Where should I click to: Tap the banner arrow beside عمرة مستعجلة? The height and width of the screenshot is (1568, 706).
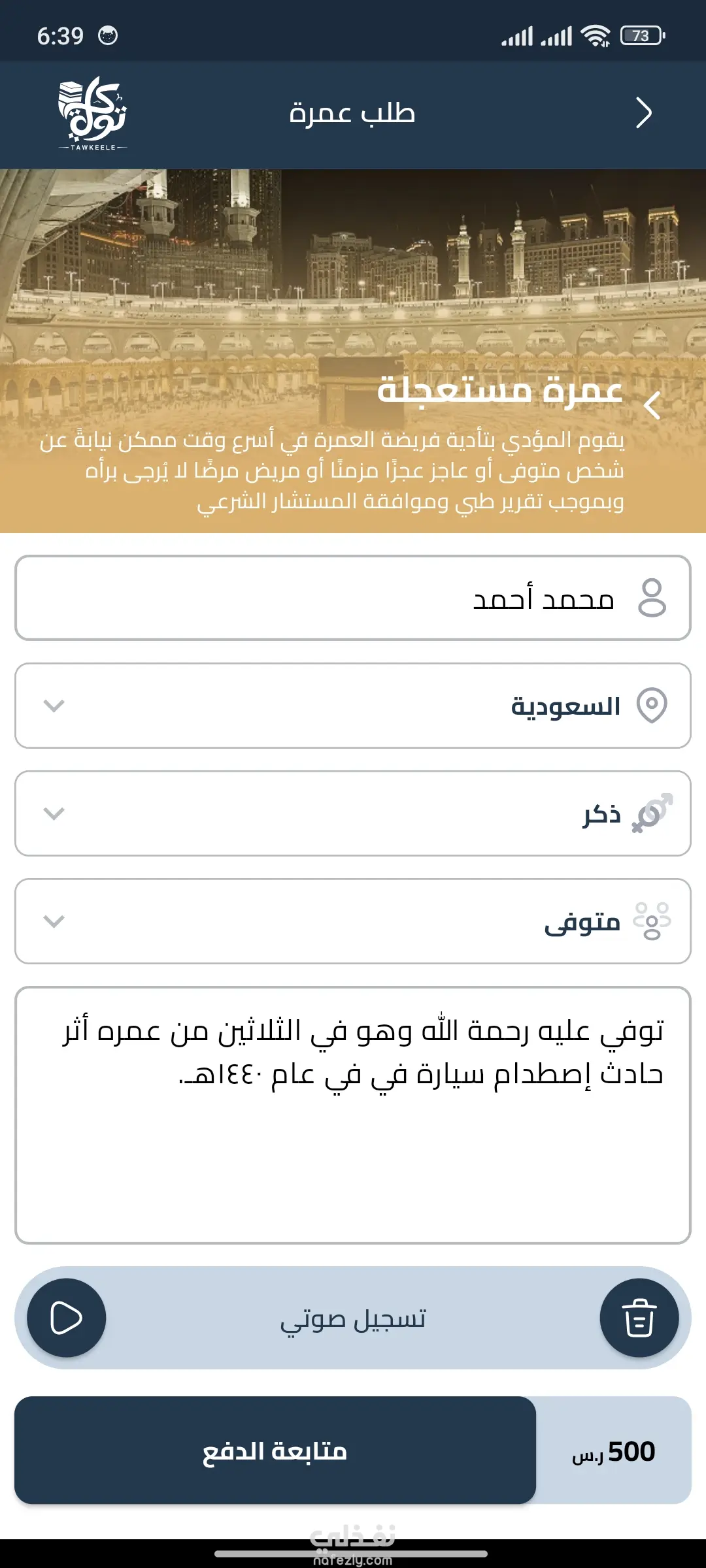pos(652,406)
